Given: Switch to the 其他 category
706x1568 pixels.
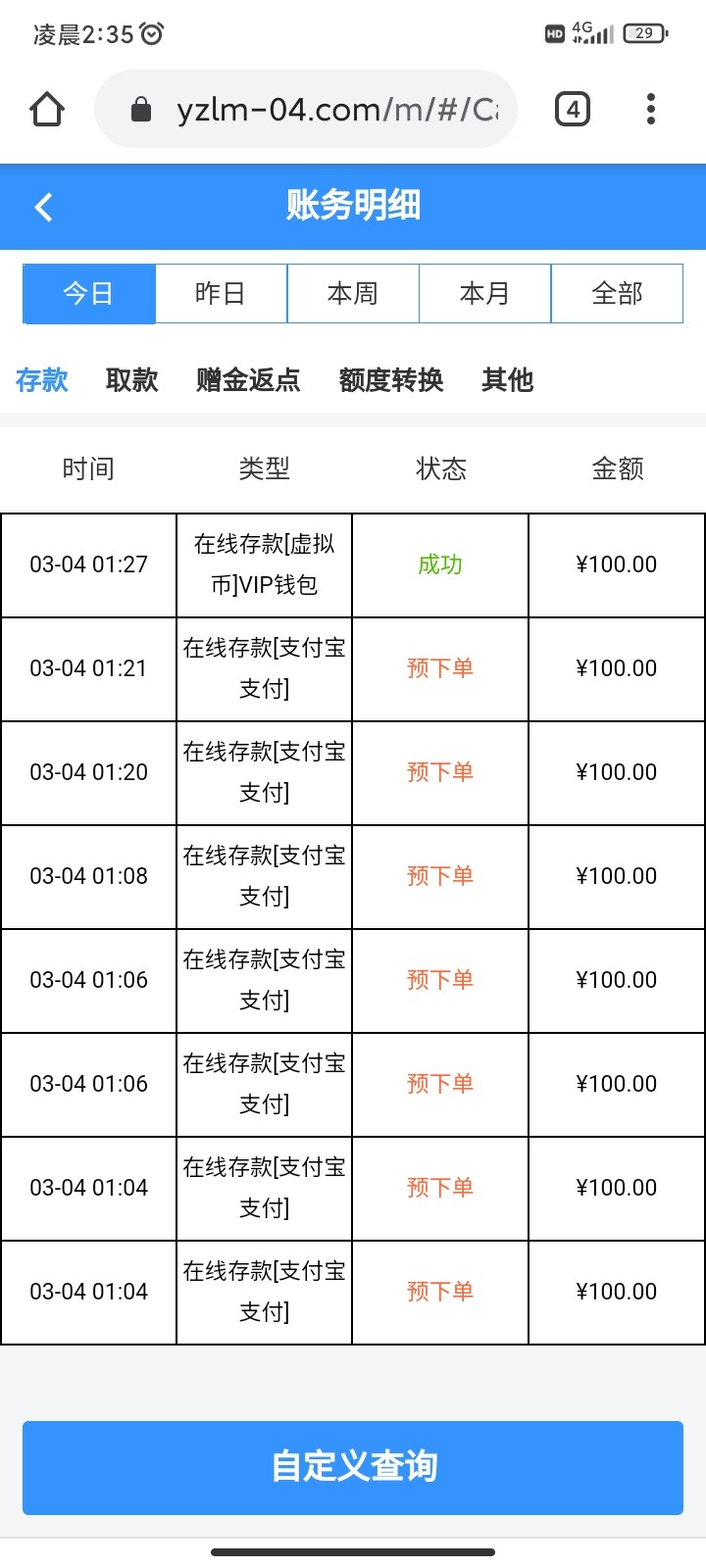Looking at the screenshot, I should click(507, 379).
